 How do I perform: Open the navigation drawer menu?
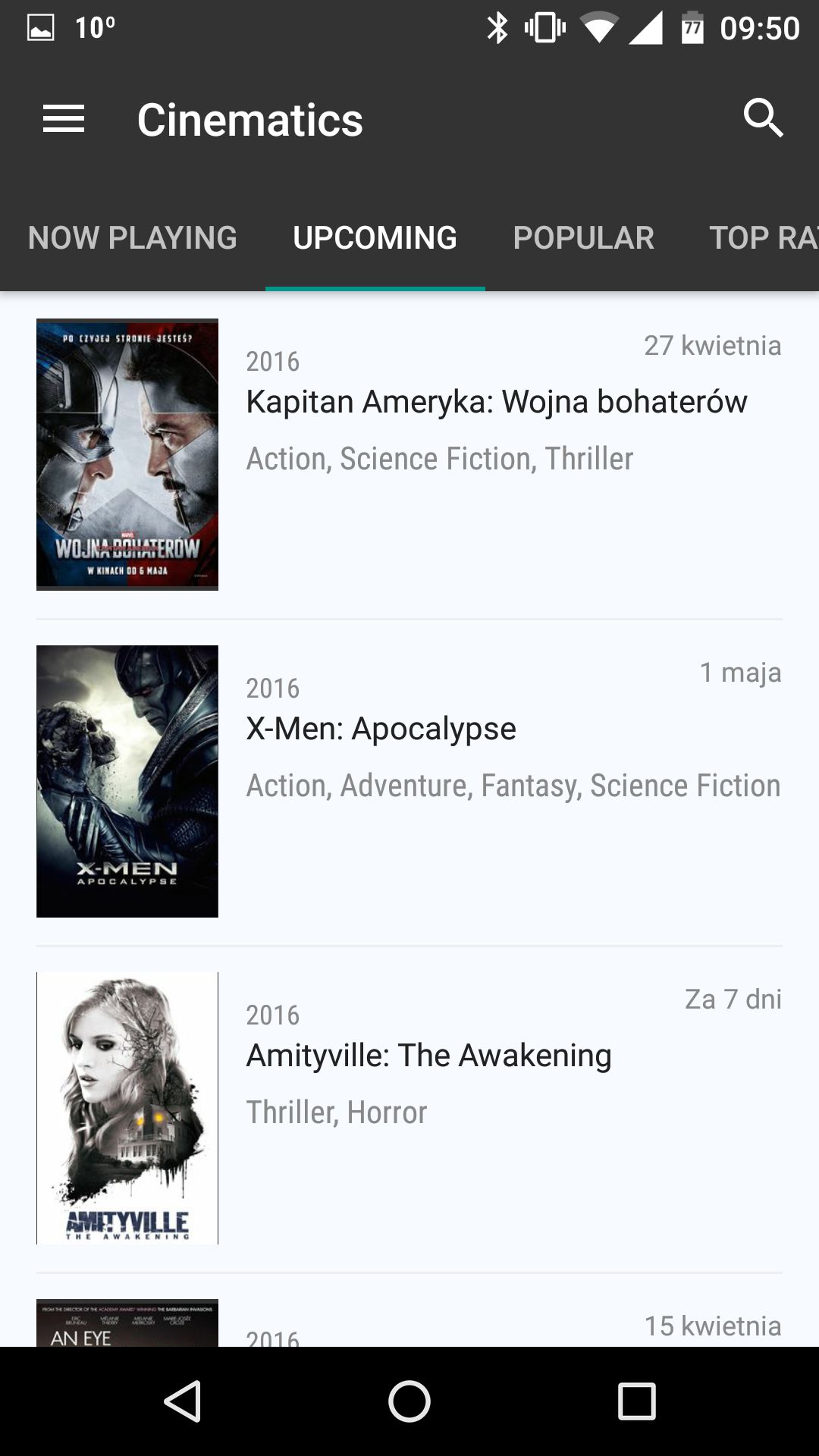[64, 119]
